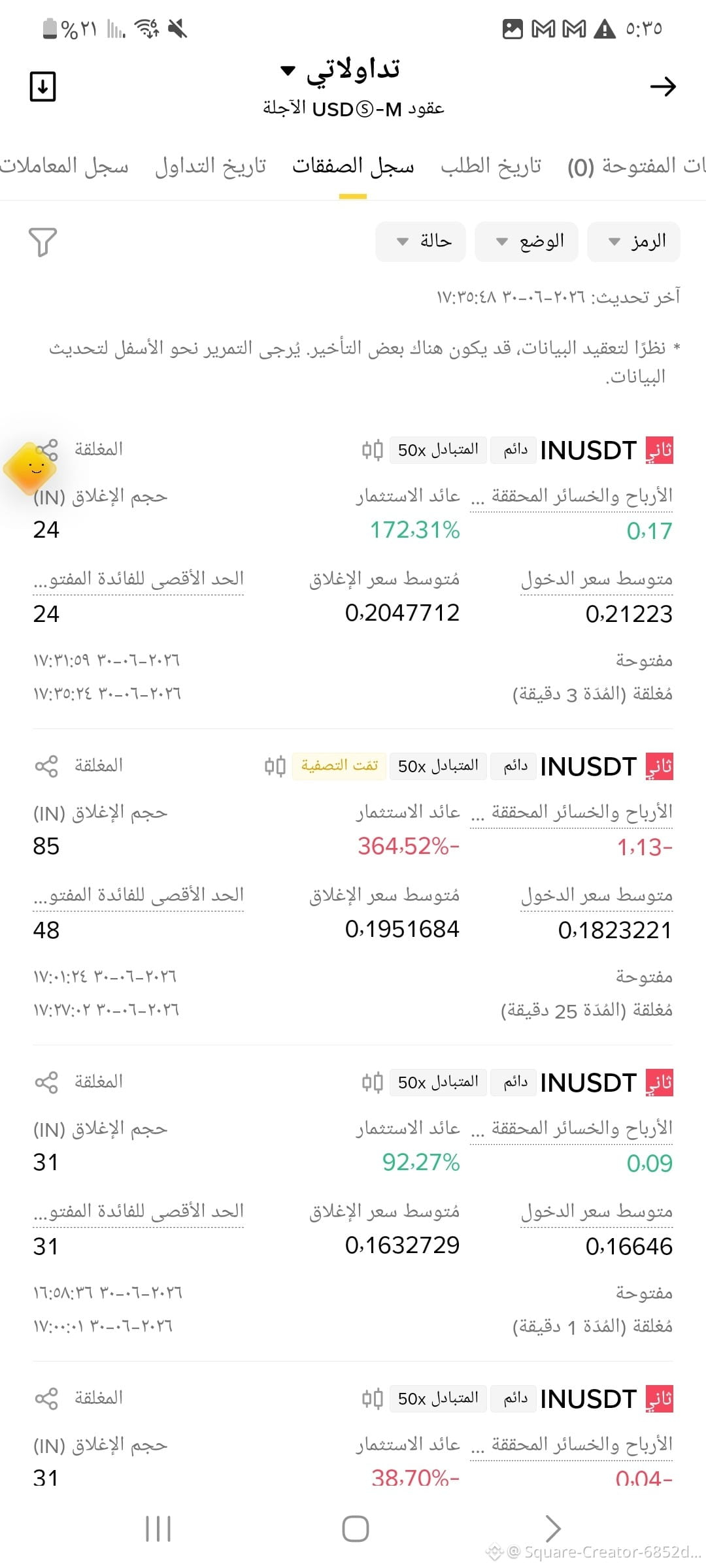Open the system recent apps view
The height and width of the screenshot is (1568, 706).
point(158,1529)
